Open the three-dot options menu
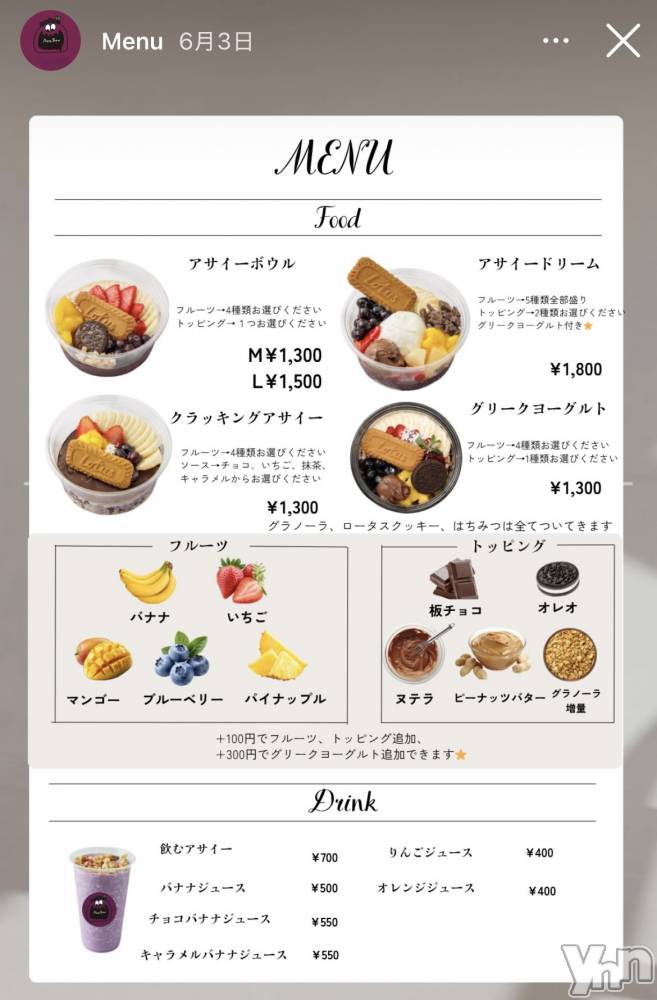 coord(556,41)
